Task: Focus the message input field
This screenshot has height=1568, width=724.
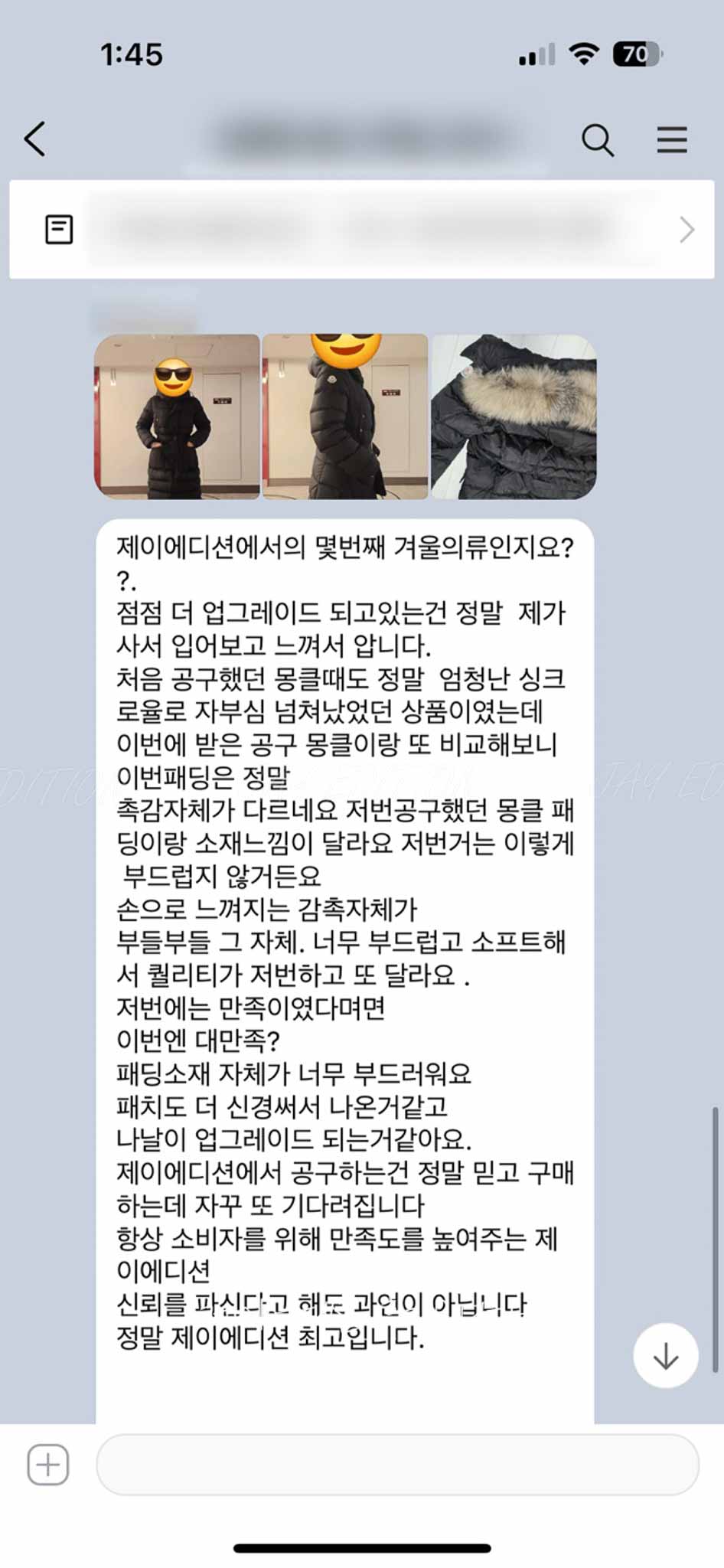Action: [x=396, y=1465]
